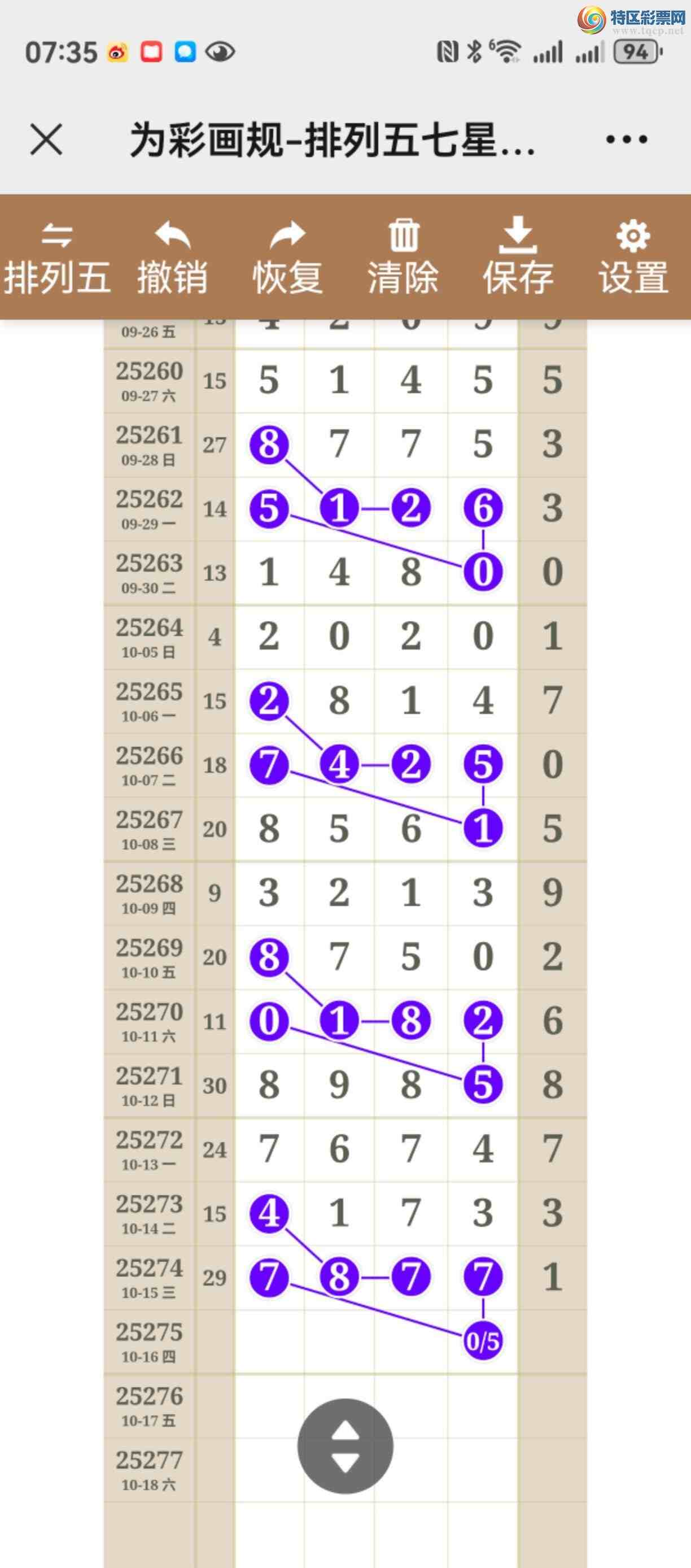
Task: Clear all drawings with 清除
Action: click(403, 258)
